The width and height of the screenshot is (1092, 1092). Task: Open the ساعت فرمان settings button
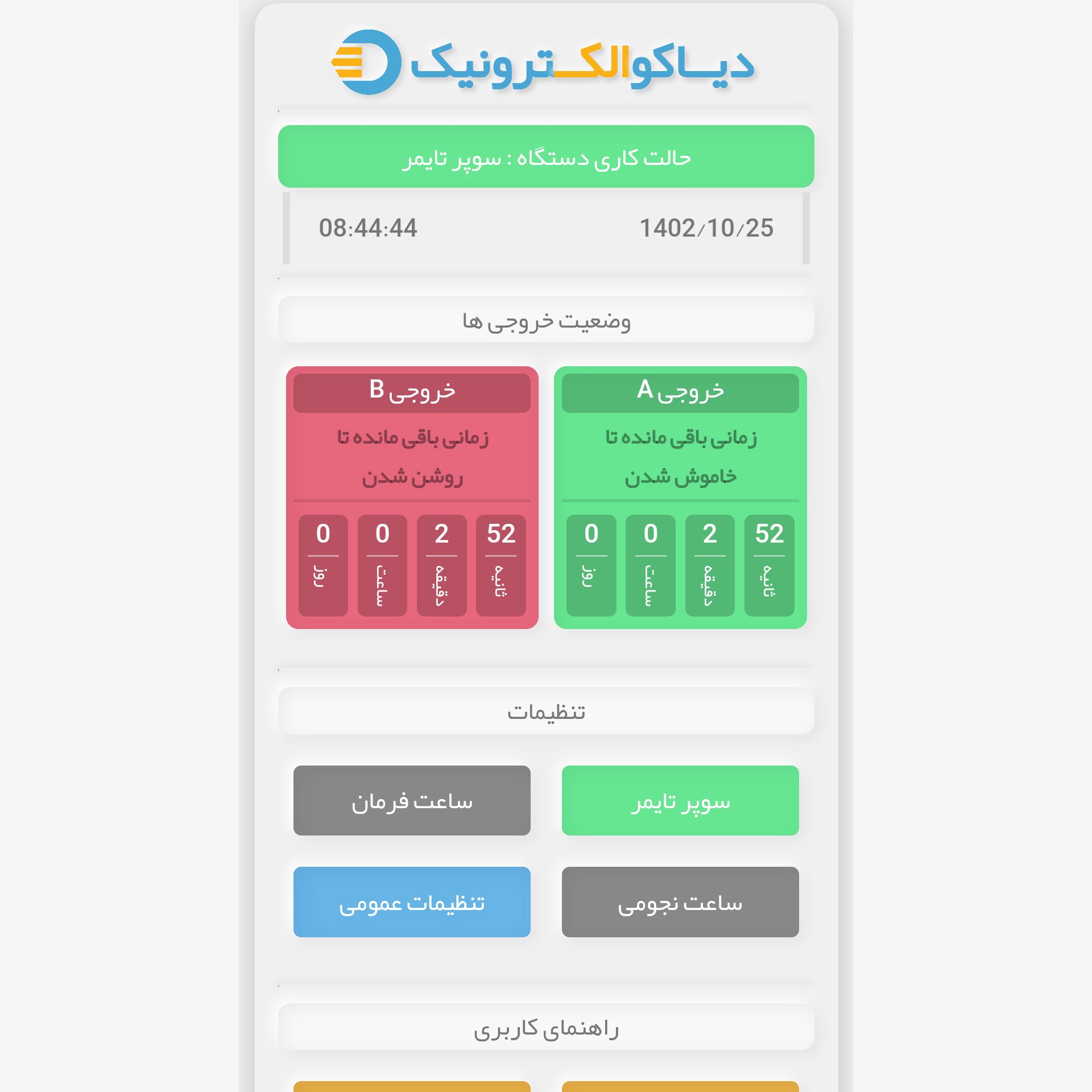[x=412, y=800]
